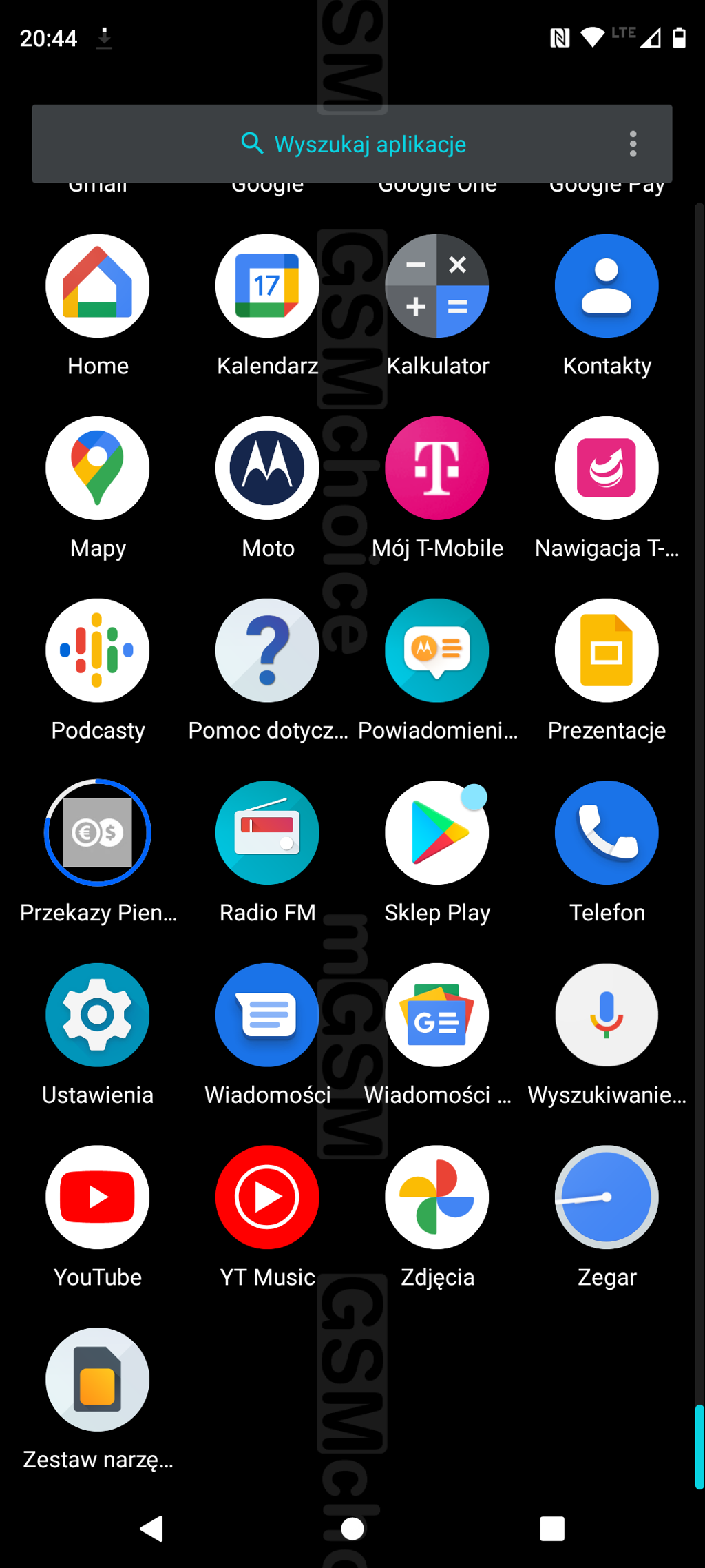Open Sklep Play store
705x1568 pixels.
(437, 833)
